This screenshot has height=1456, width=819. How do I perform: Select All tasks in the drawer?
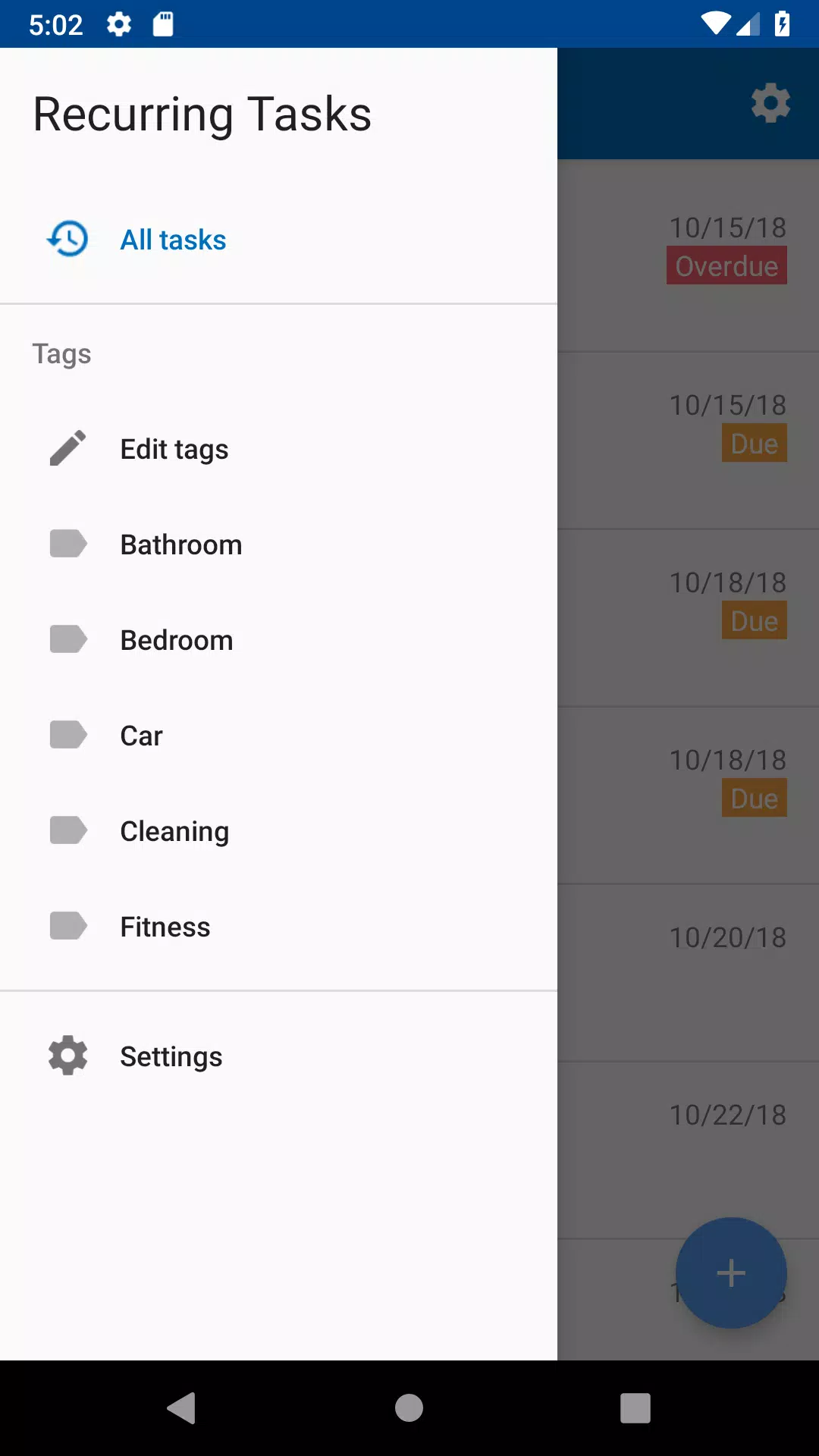click(x=173, y=240)
